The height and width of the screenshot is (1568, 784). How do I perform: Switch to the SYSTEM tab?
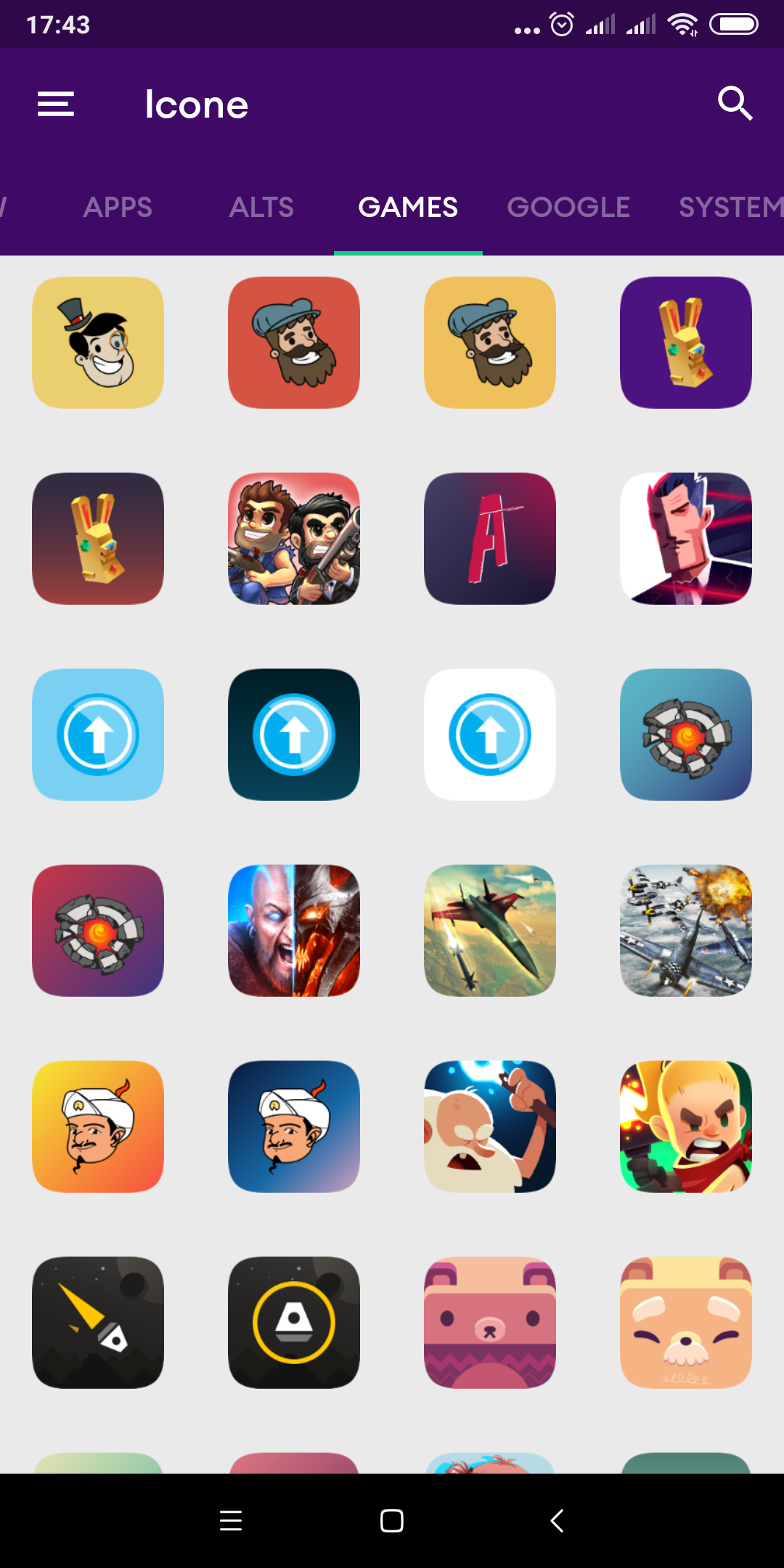pos(730,208)
